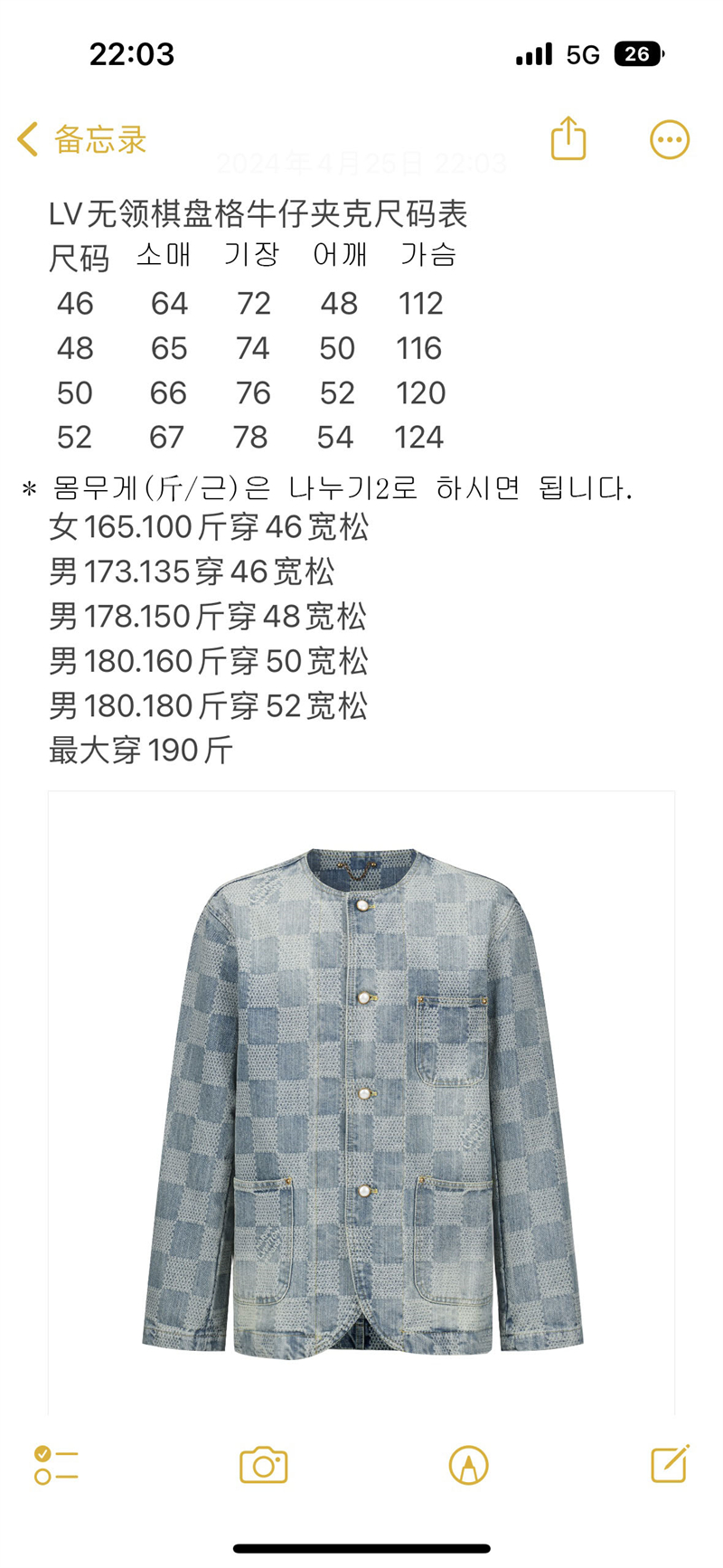Screen dimensions: 723x1568
Task: Open the camera attachment options
Action: tap(263, 1465)
